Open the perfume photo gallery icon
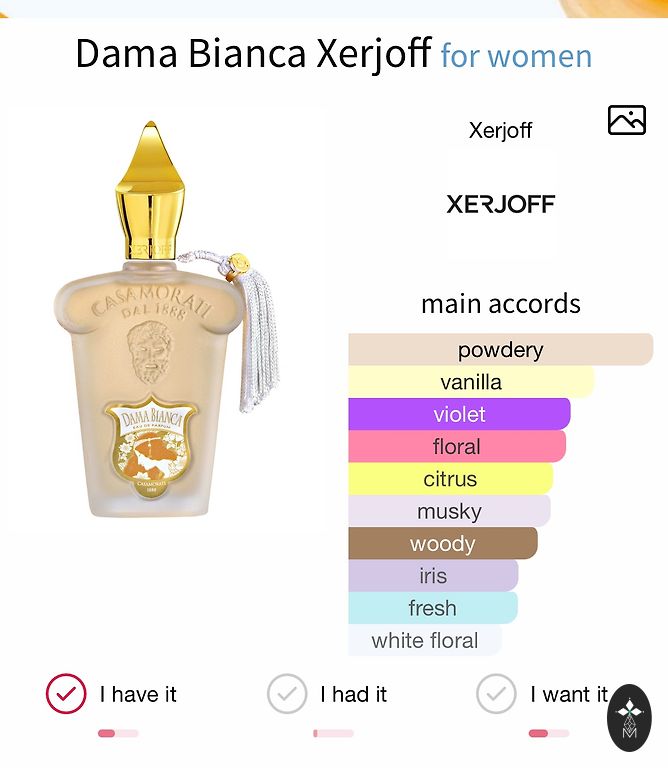The height and width of the screenshot is (768, 668). pos(627,120)
